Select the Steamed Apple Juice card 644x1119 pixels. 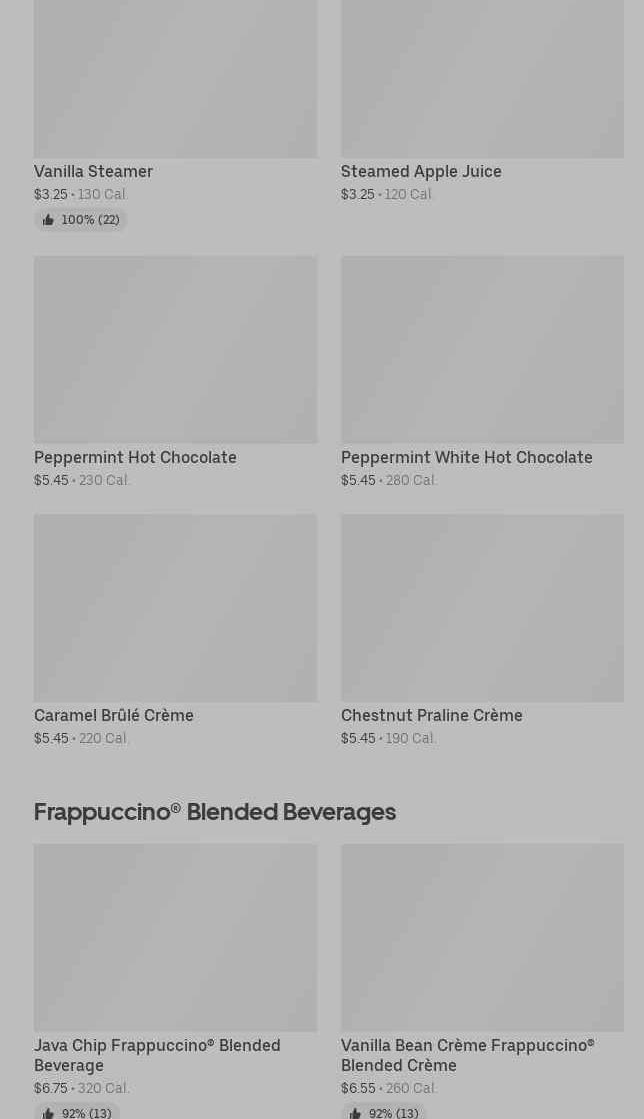(482, 101)
